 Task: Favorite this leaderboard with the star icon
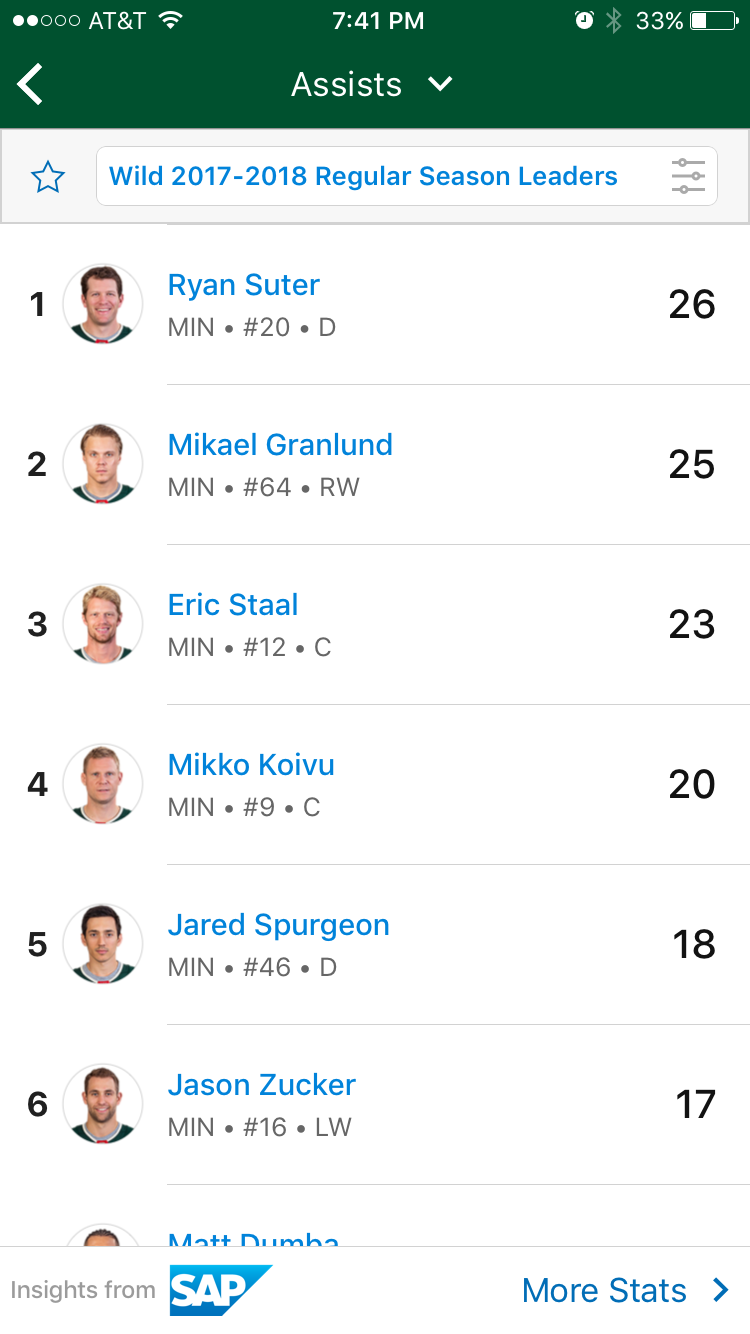pyautogui.click(x=48, y=178)
